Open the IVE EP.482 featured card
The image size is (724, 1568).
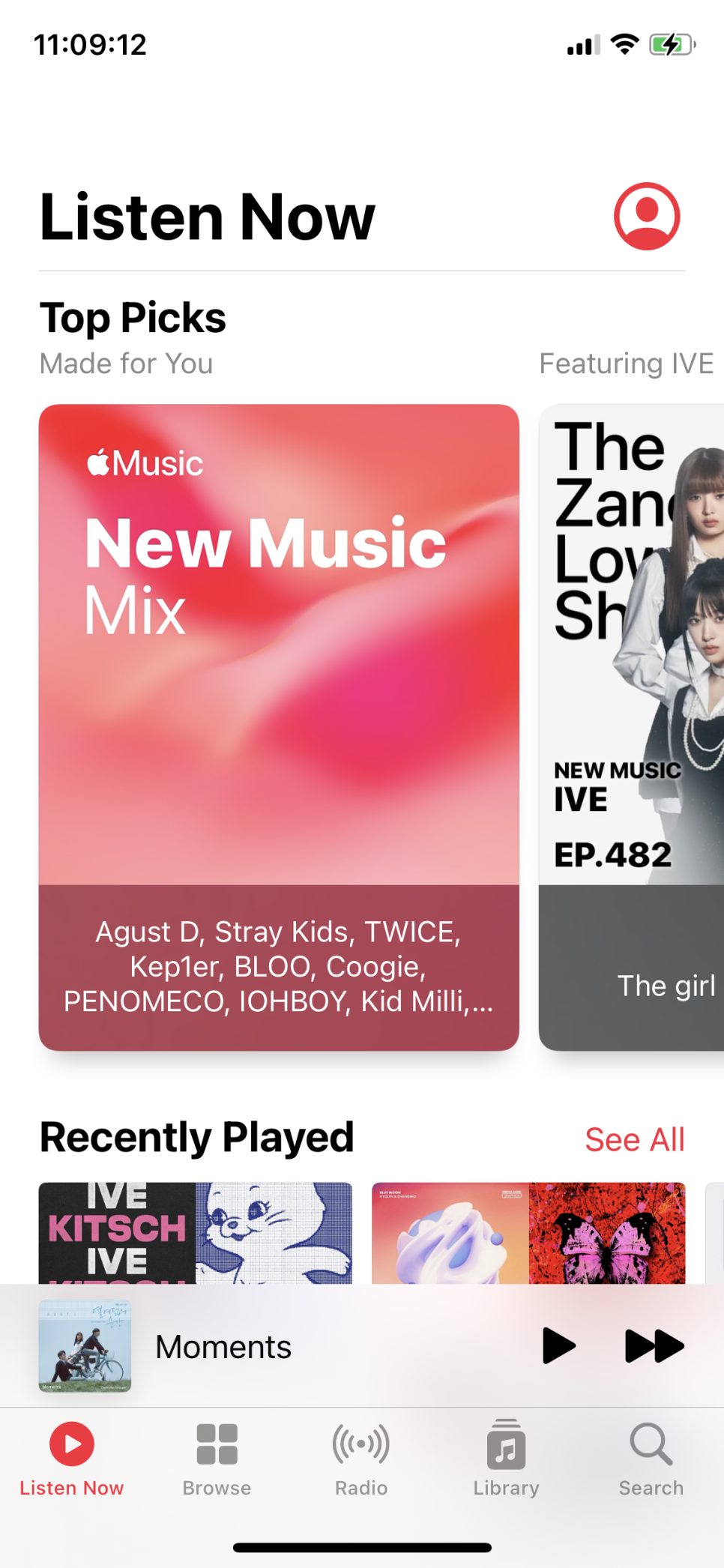[631, 727]
